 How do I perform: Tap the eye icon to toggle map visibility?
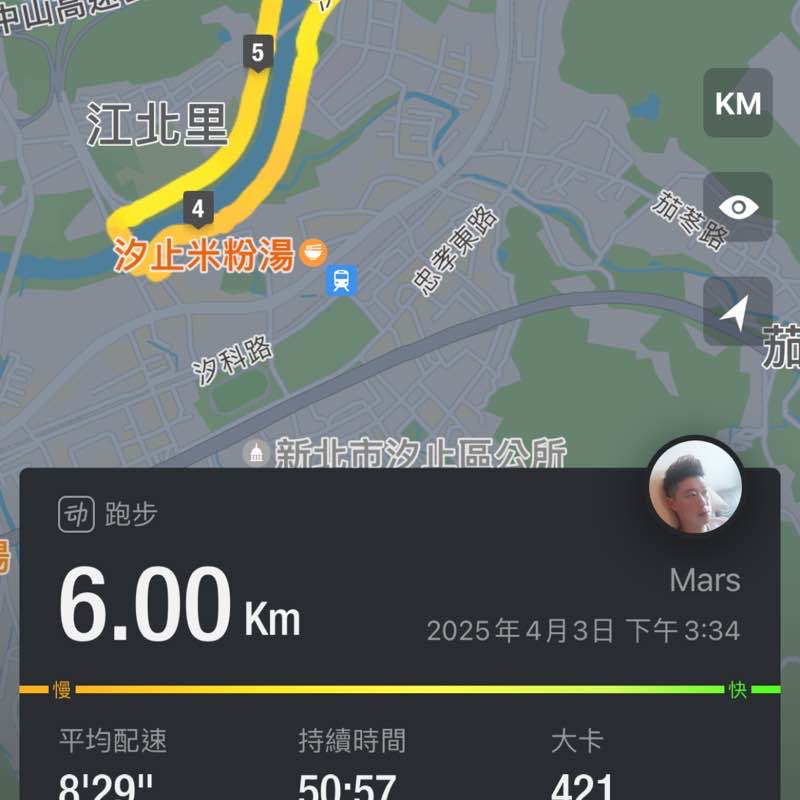738,207
